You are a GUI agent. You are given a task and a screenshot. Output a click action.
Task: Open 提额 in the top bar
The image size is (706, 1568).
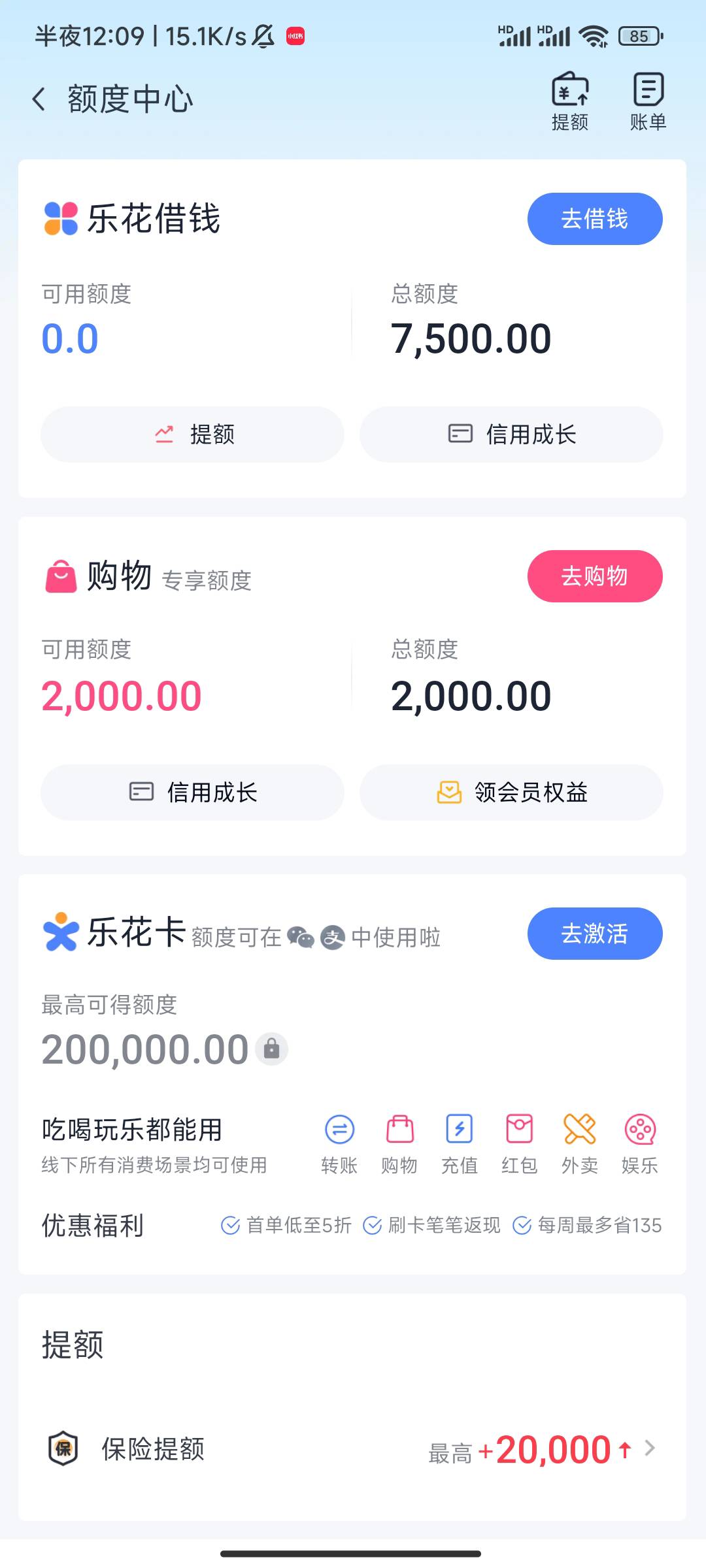tap(570, 102)
